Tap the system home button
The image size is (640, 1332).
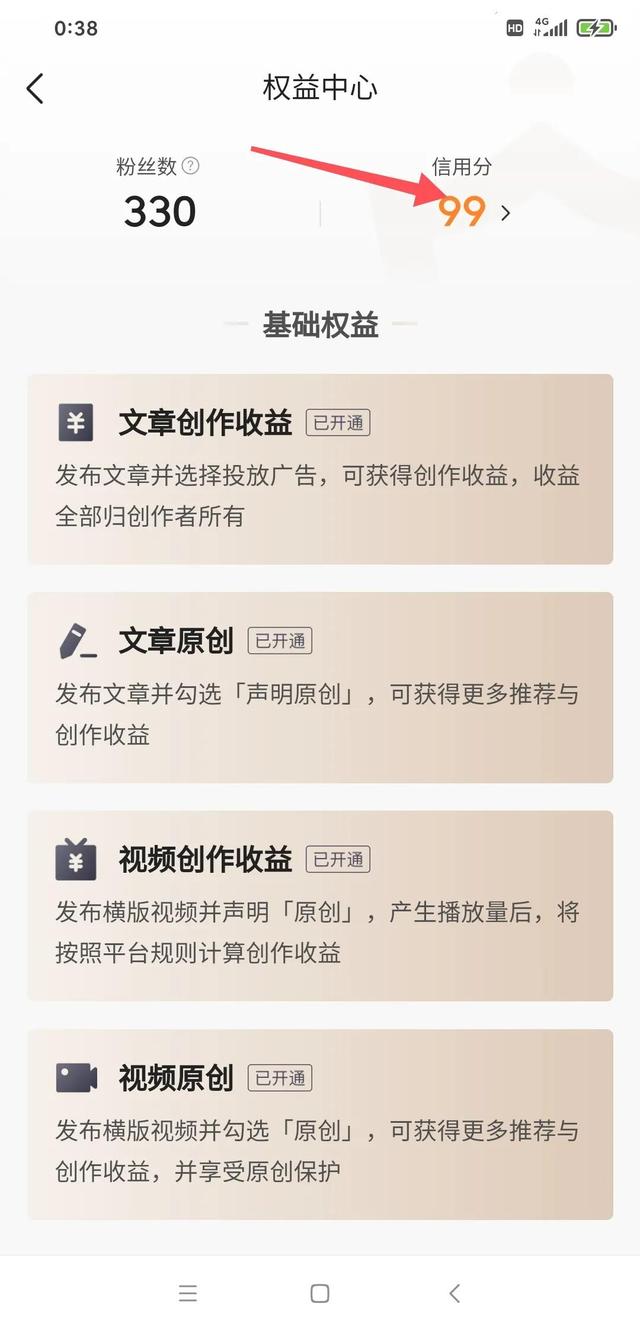(x=319, y=1294)
